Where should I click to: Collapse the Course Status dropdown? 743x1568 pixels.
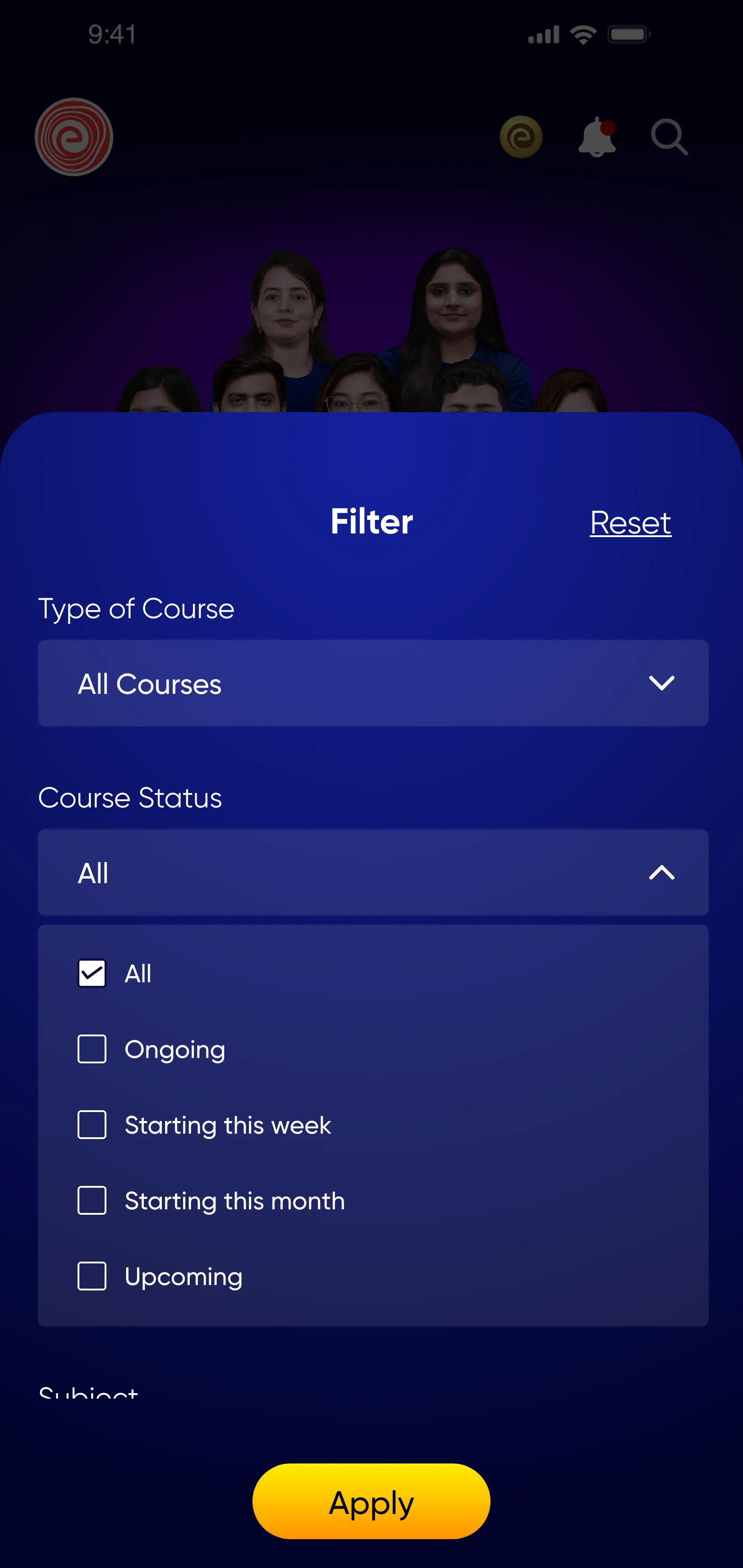click(373, 872)
